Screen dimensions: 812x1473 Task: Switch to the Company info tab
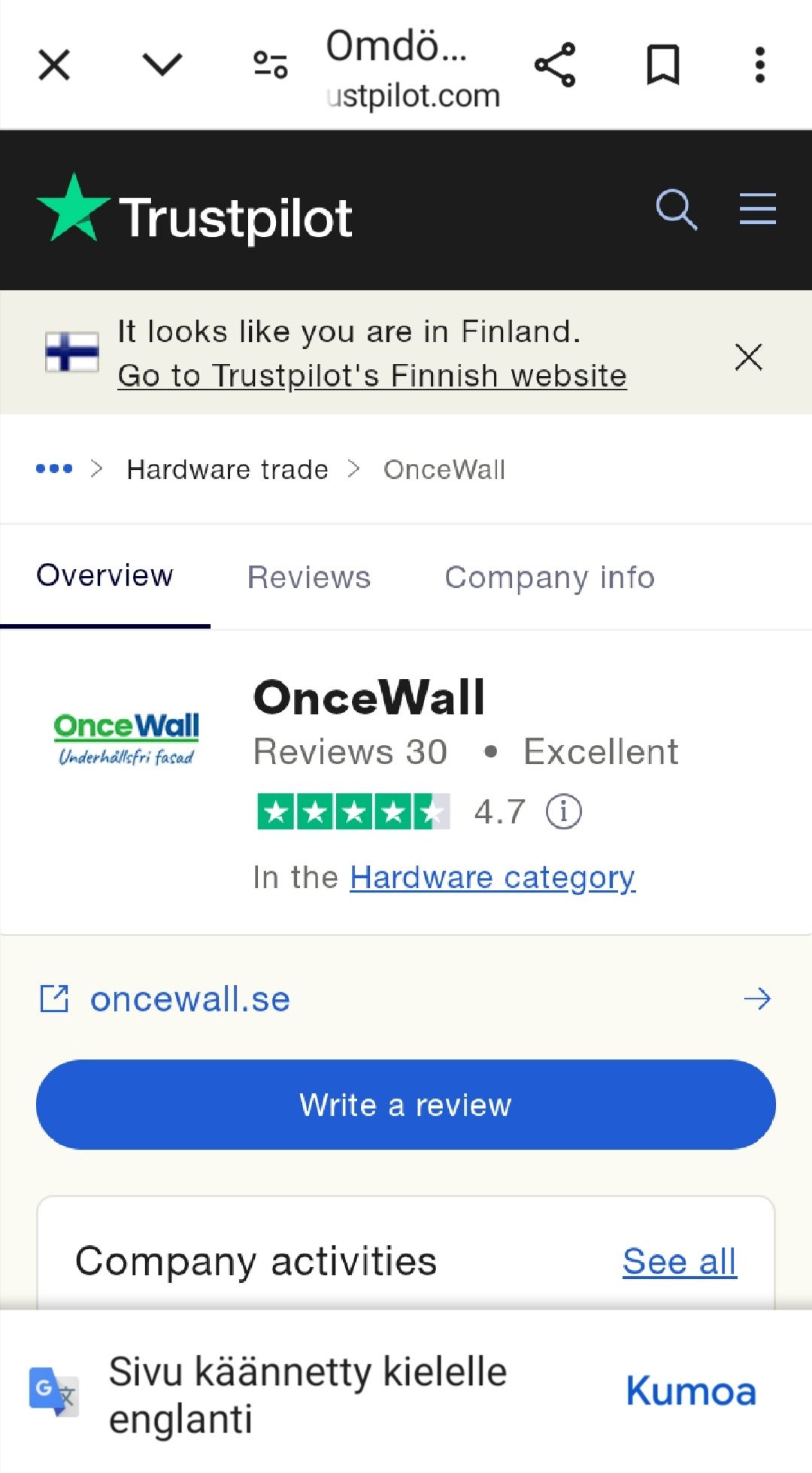(x=550, y=577)
